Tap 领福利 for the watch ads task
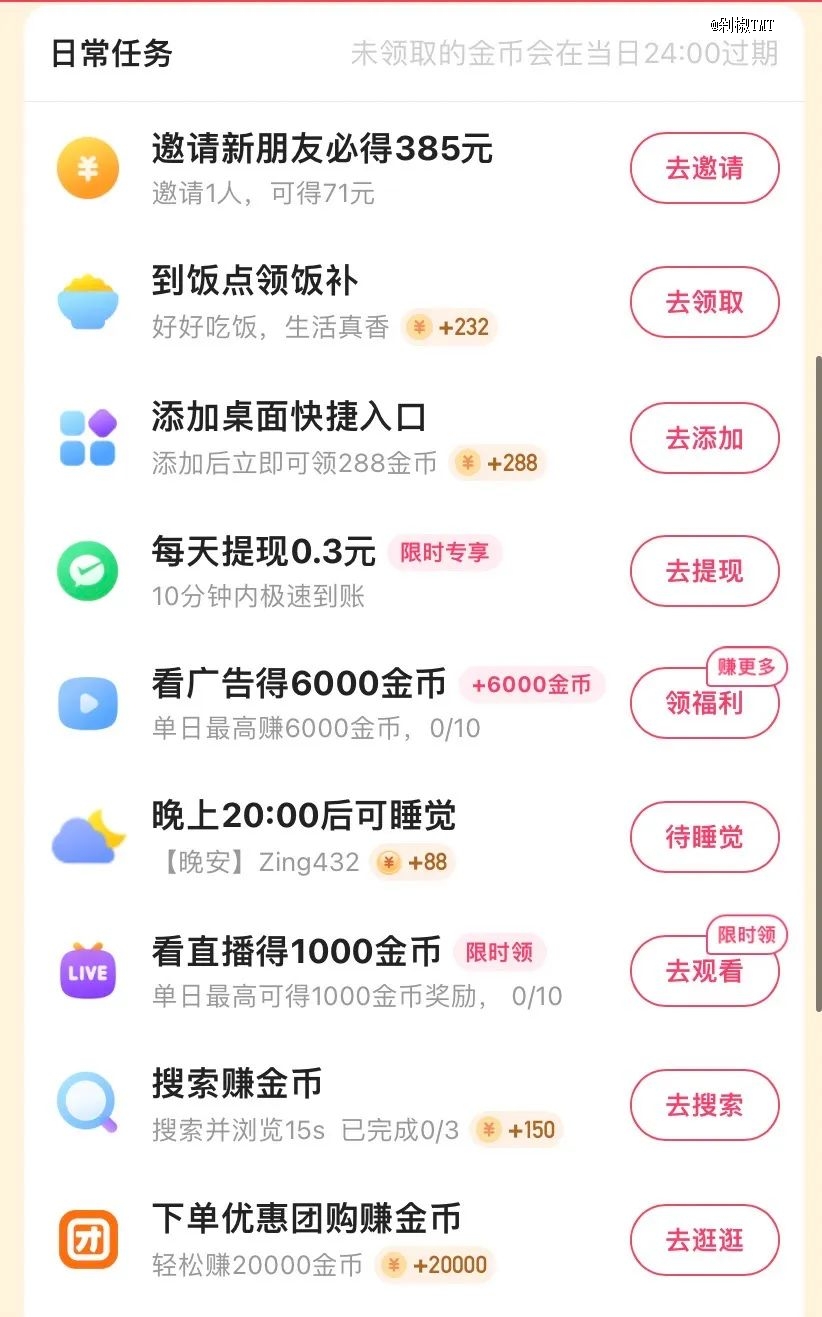822x1317 pixels. click(704, 703)
